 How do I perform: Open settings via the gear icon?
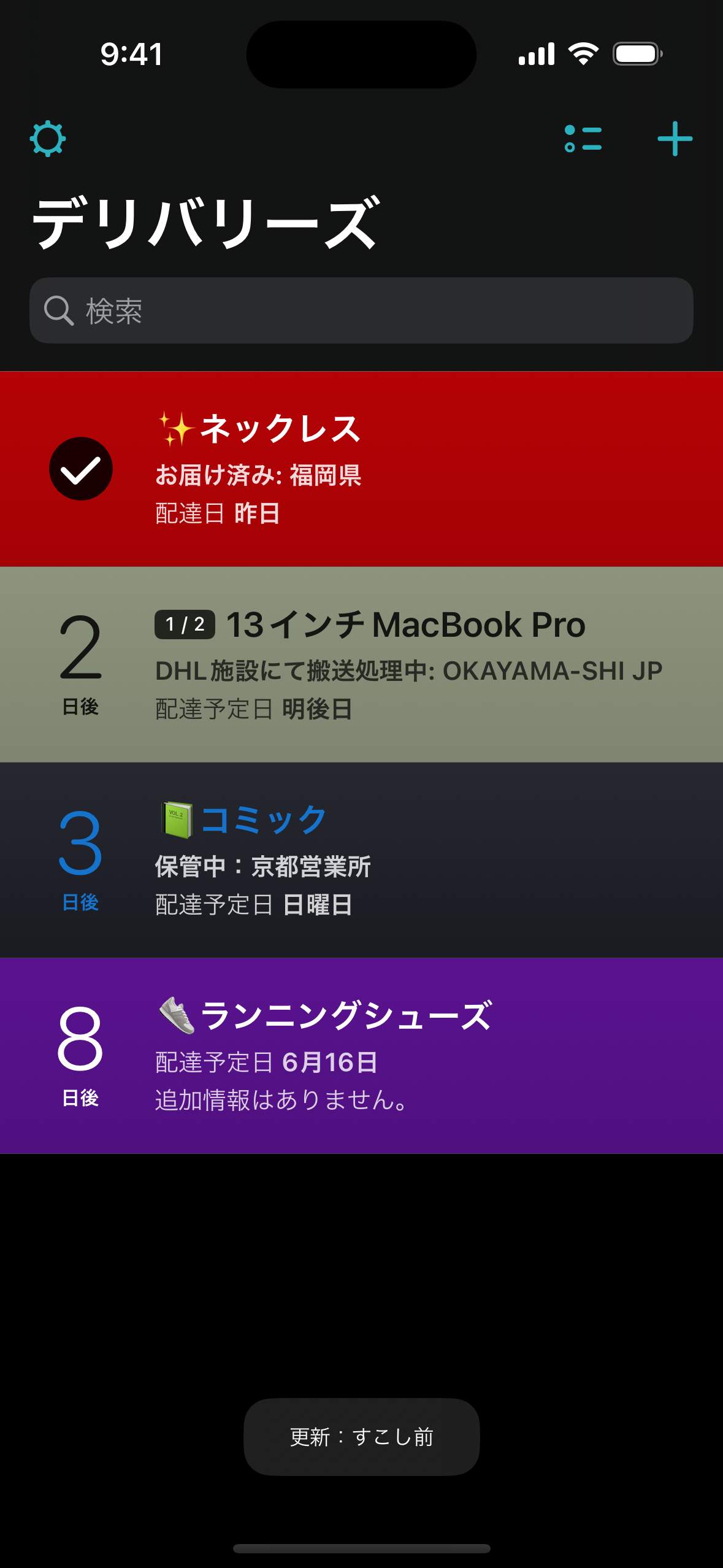coord(48,139)
